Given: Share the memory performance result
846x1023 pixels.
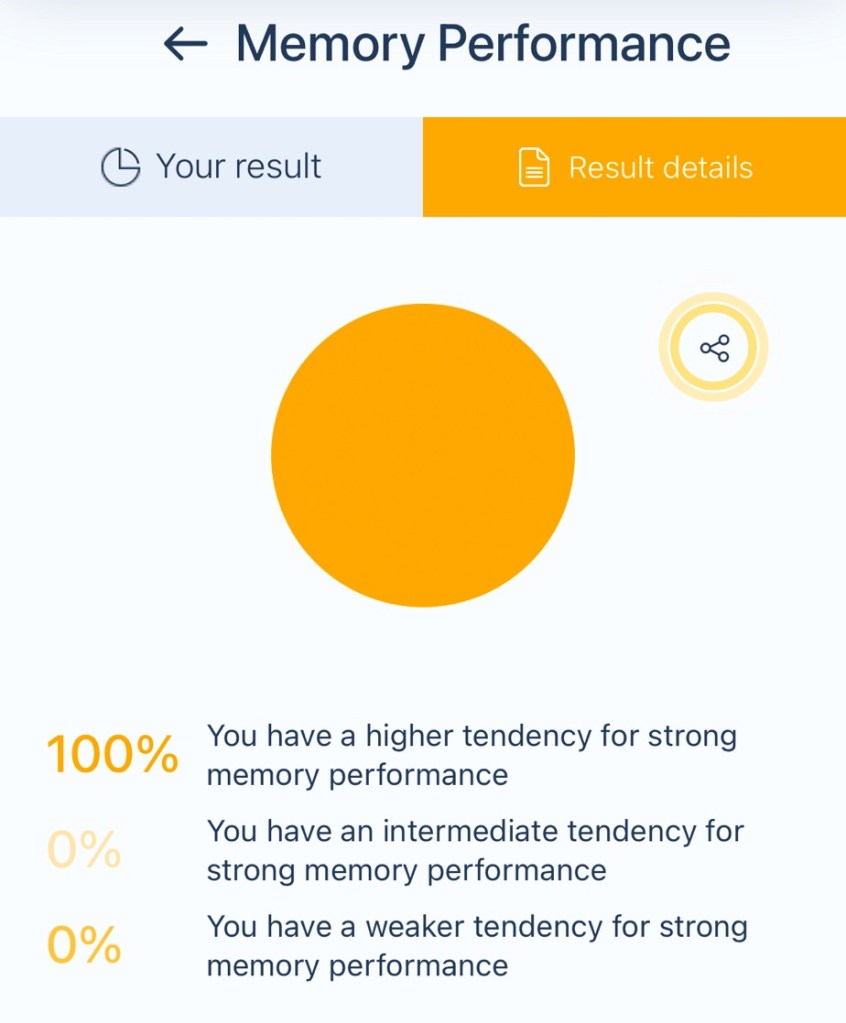Looking at the screenshot, I should point(714,348).
